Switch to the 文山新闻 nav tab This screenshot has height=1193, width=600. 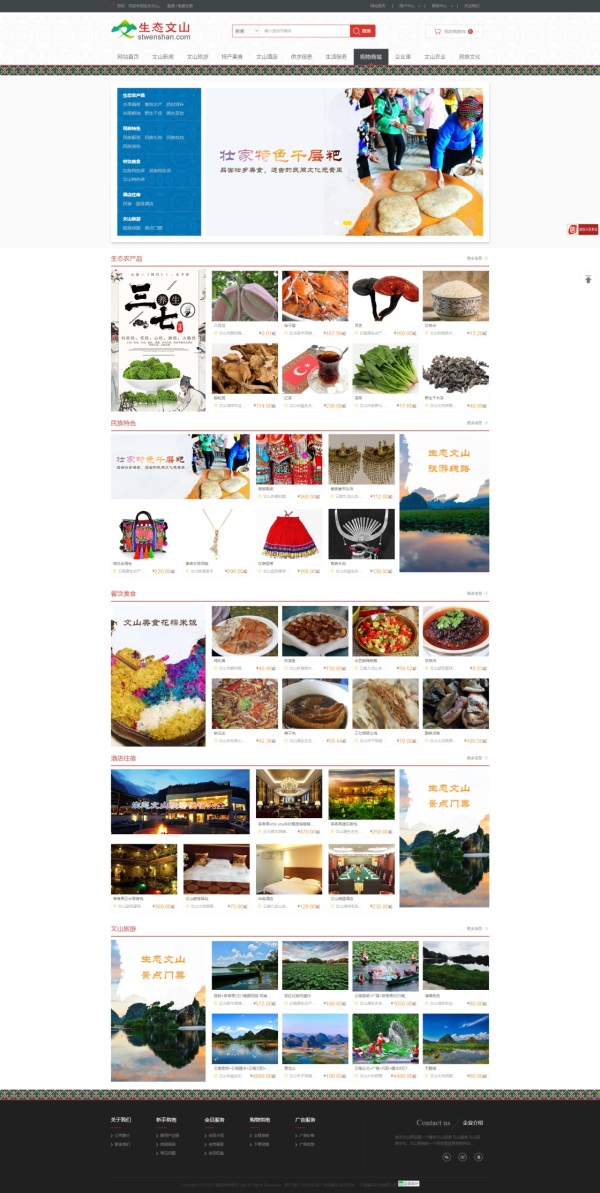(163, 57)
